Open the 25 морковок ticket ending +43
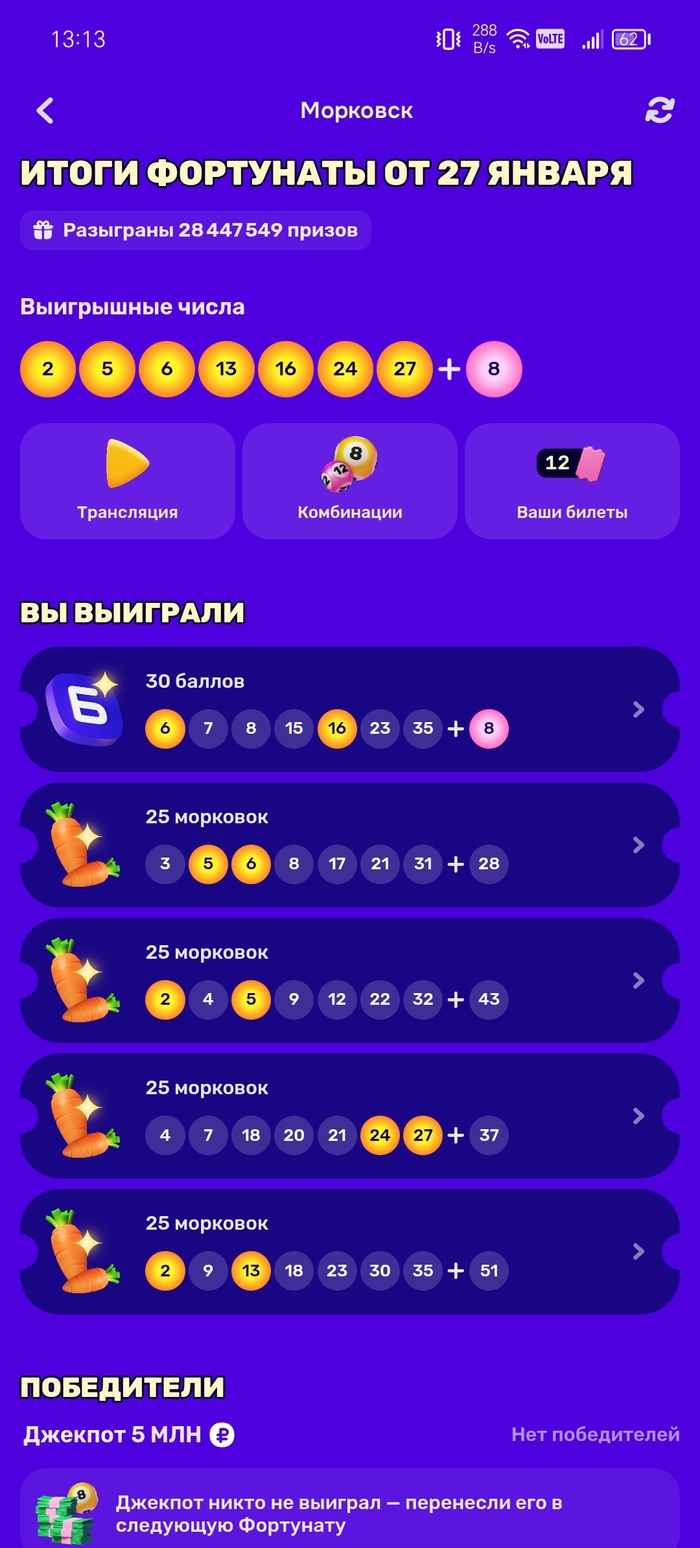The width and height of the screenshot is (700, 1548). tap(350, 980)
